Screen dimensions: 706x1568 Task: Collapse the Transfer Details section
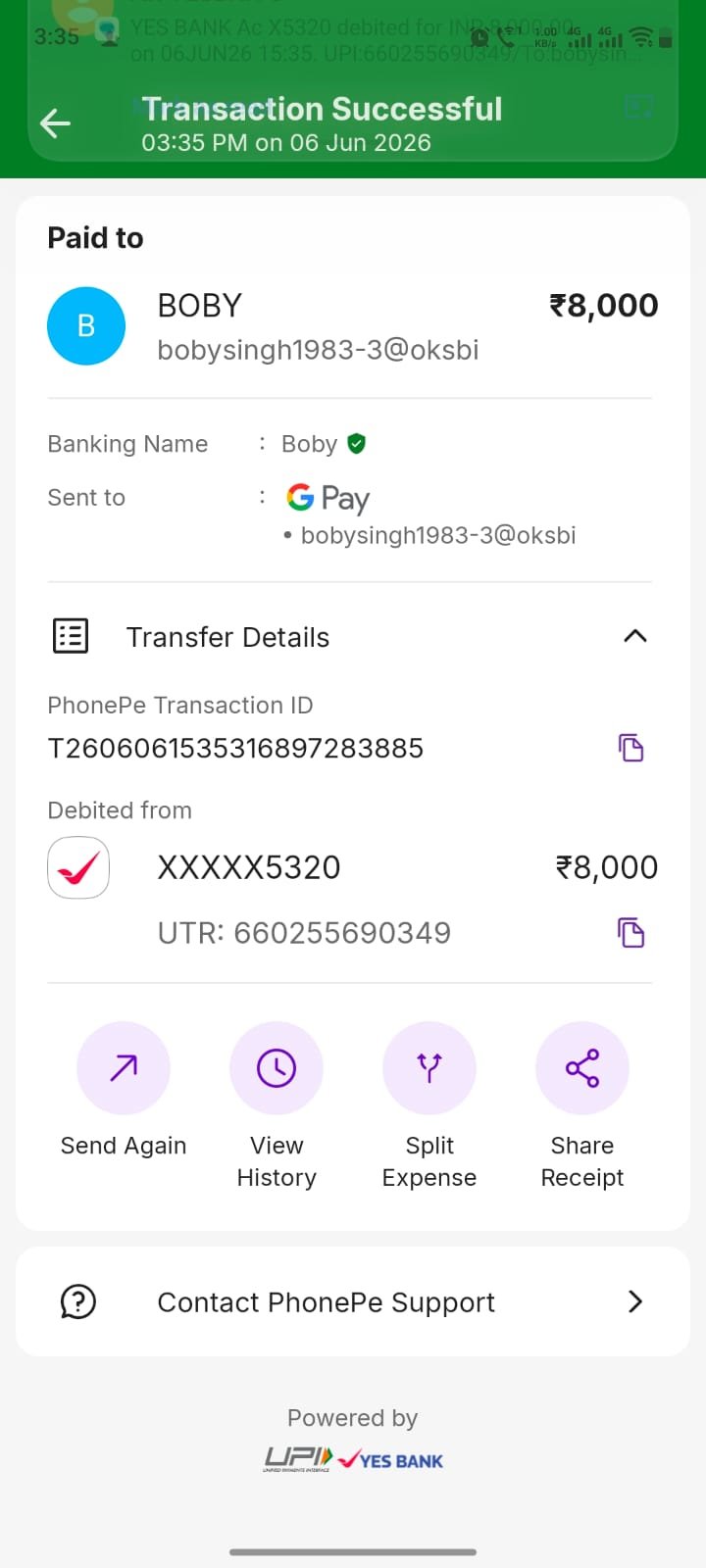tap(635, 636)
